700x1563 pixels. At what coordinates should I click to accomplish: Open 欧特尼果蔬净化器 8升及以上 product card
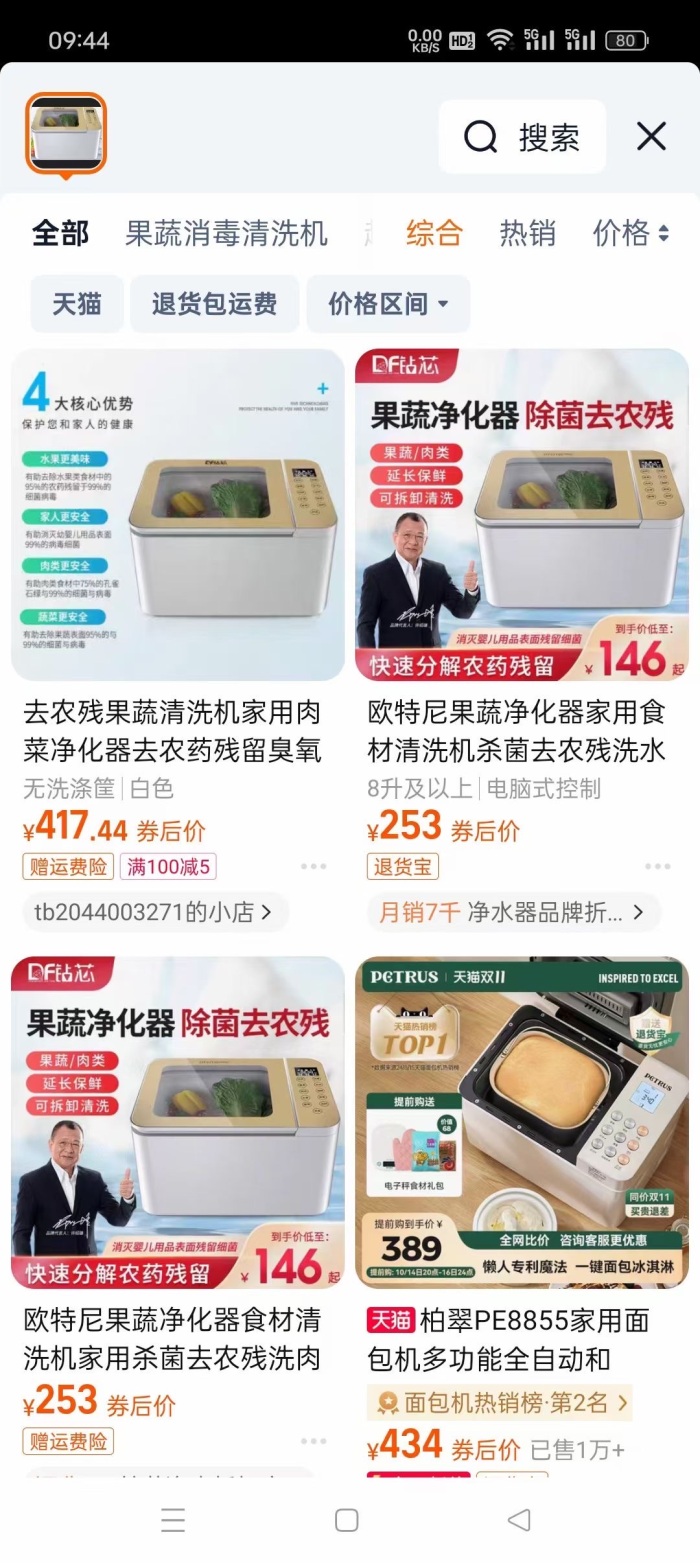point(521,515)
